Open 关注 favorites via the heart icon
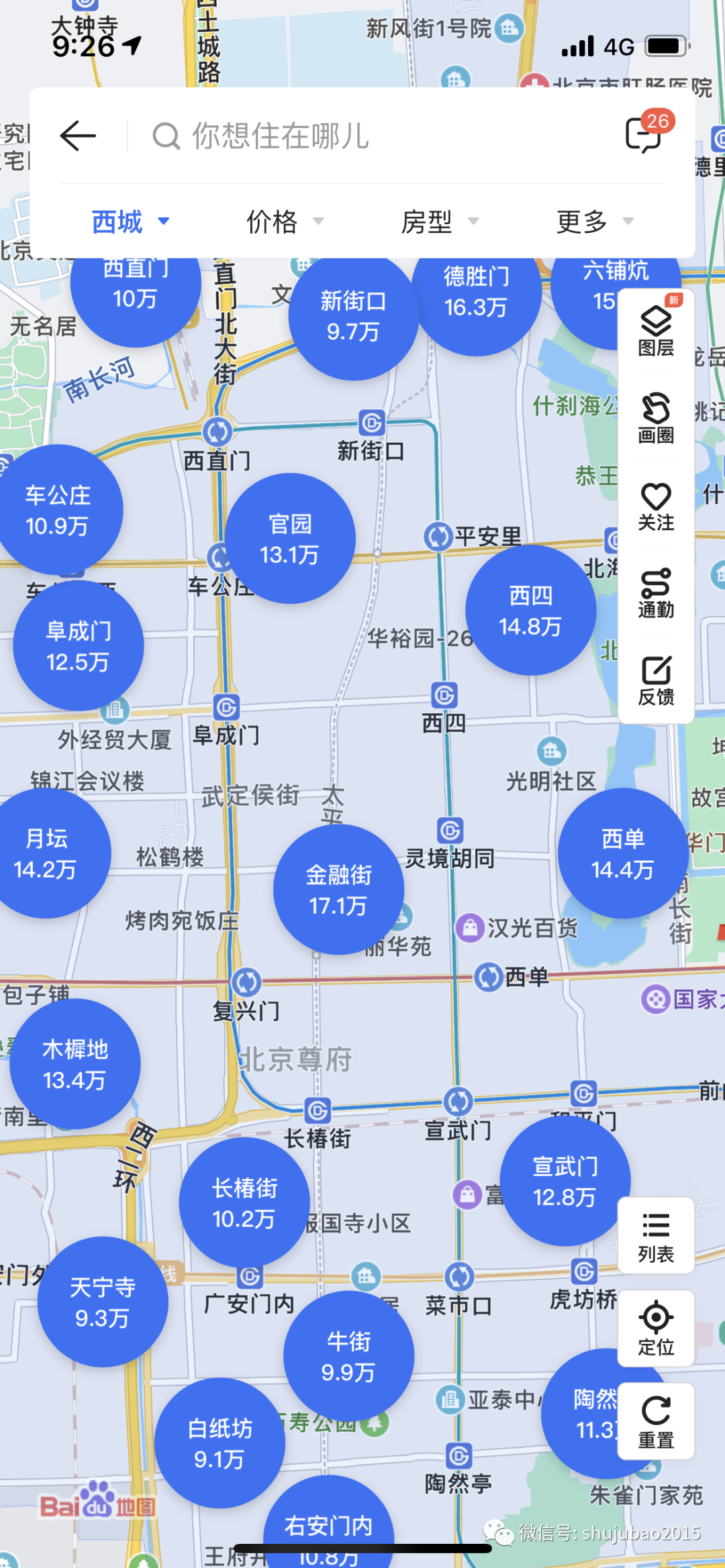 [x=656, y=503]
